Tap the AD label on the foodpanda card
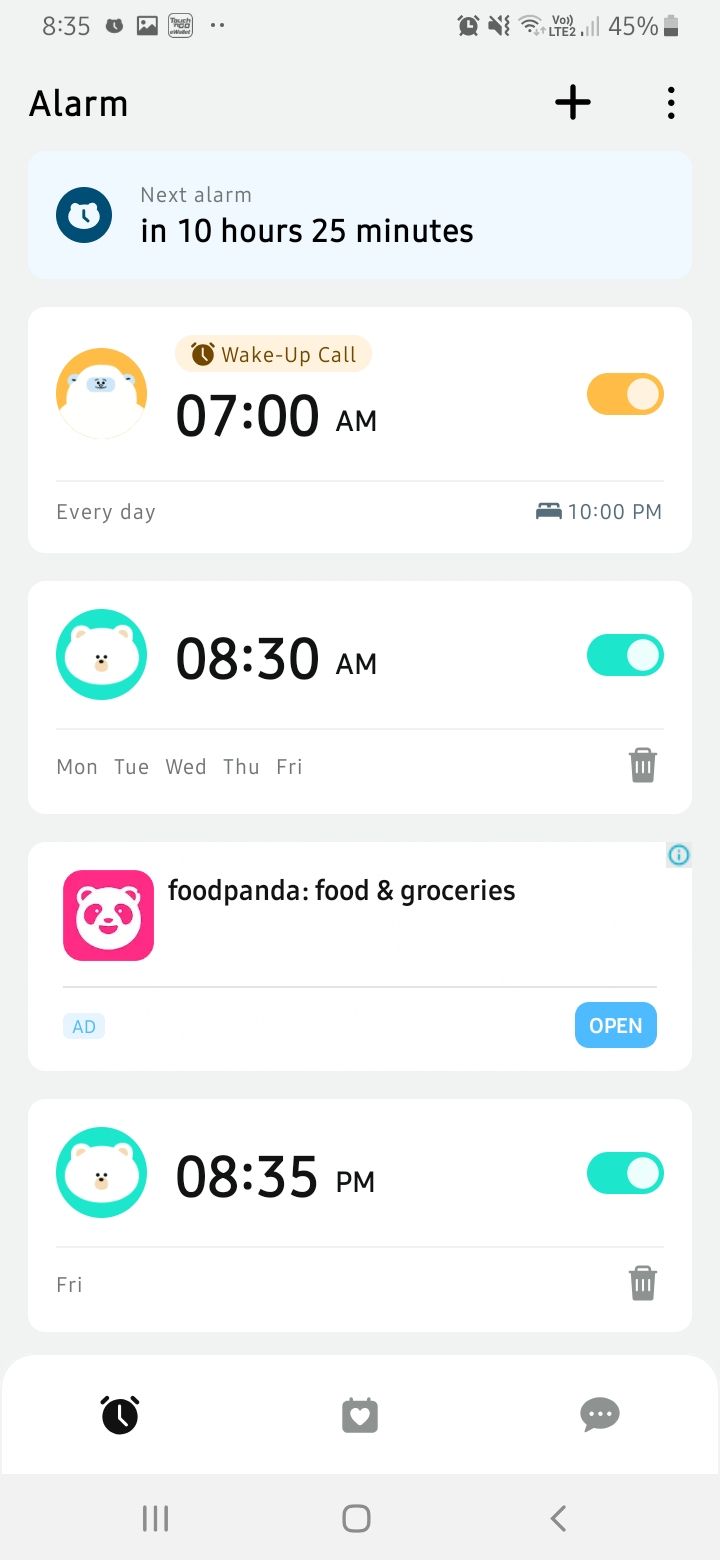This screenshot has width=720, height=1560. click(x=83, y=1025)
